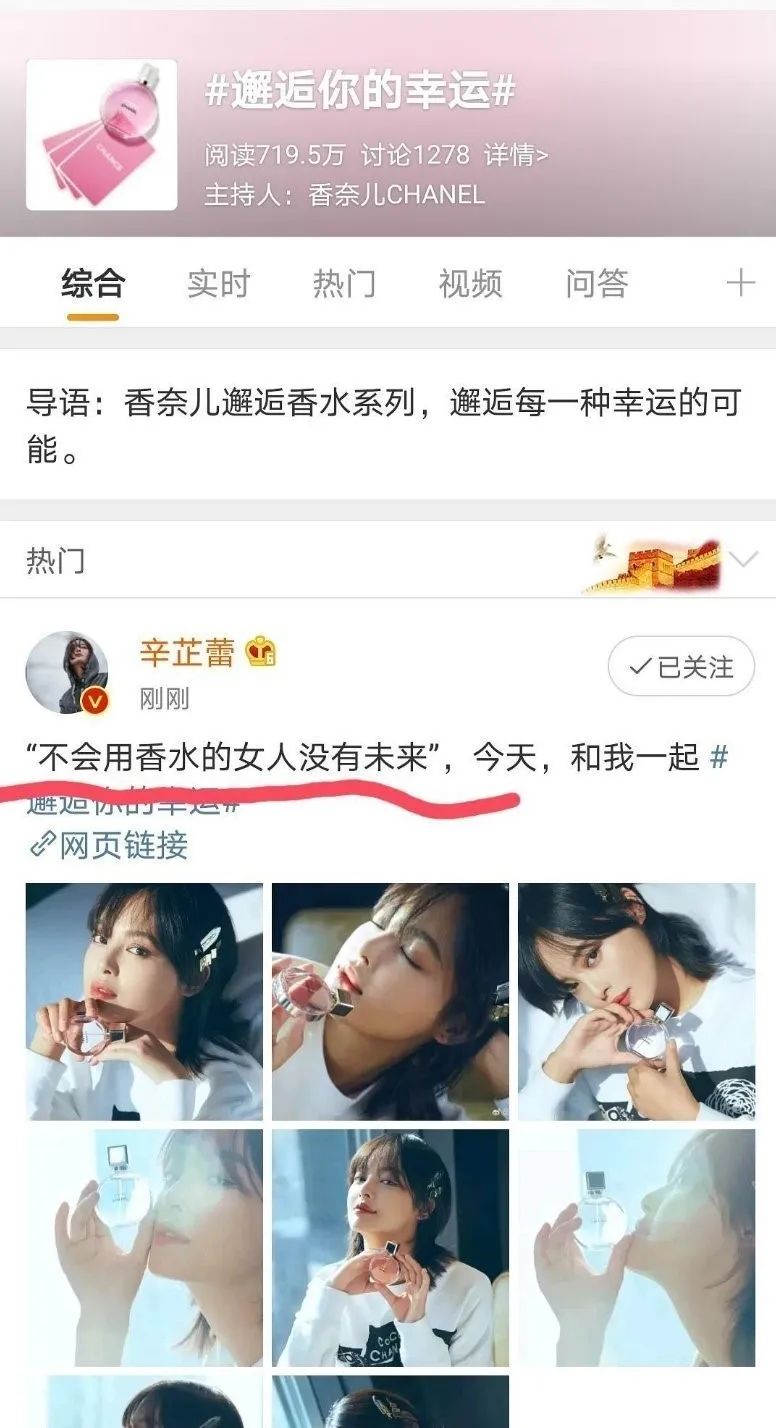The width and height of the screenshot is (776, 1428).
Task: Tap the plus icon to add tabs
Action: (x=740, y=284)
